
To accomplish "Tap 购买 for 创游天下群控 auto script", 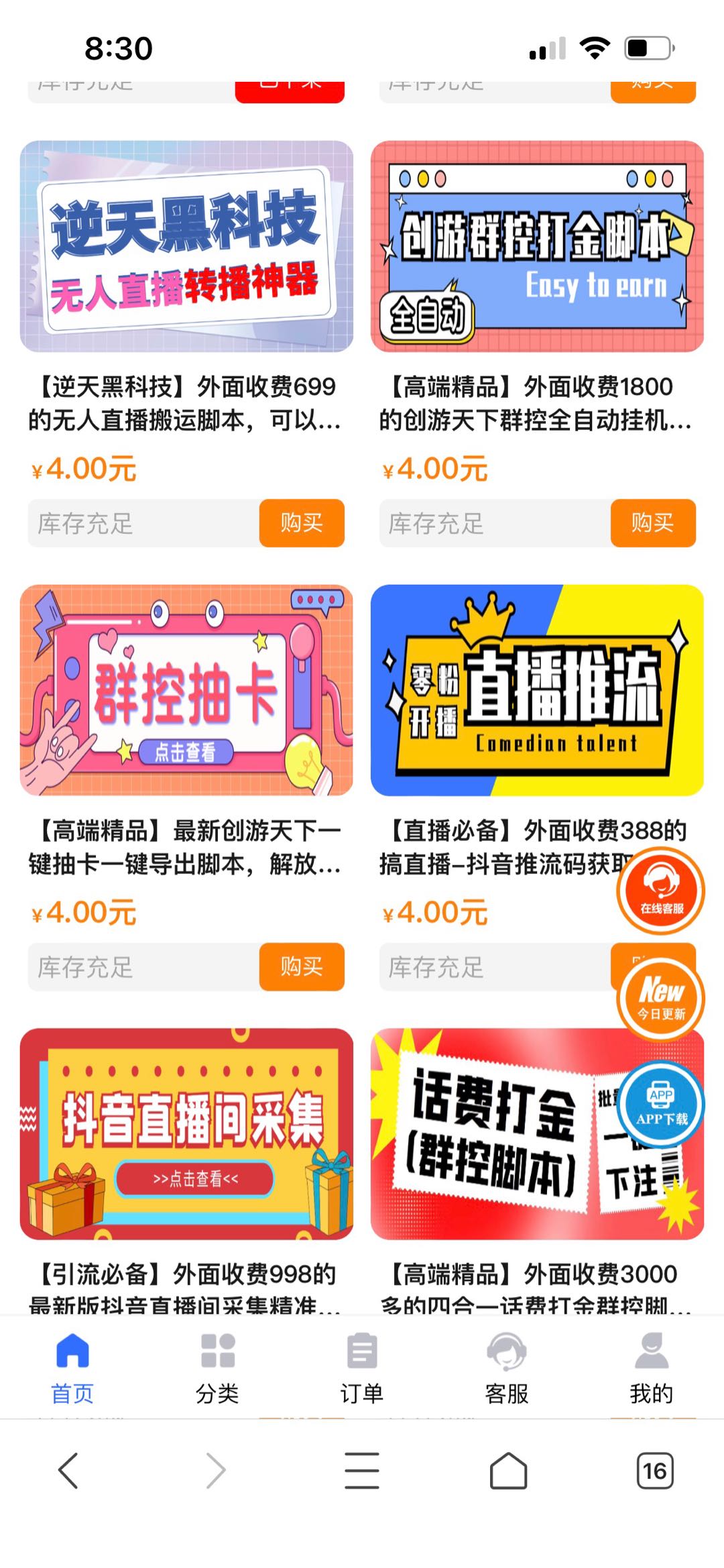I will pyautogui.click(x=652, y=522).
